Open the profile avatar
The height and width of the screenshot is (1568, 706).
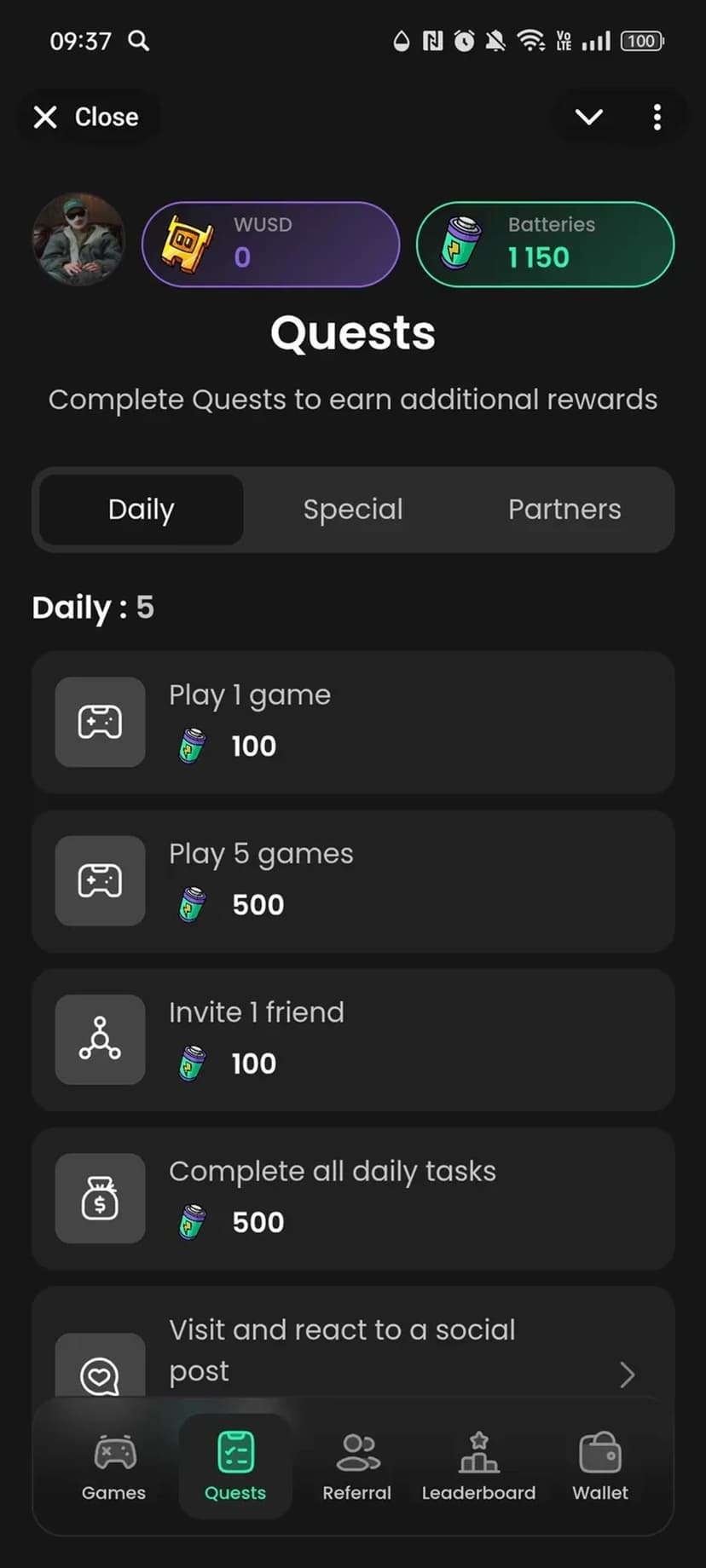[78, 239]
